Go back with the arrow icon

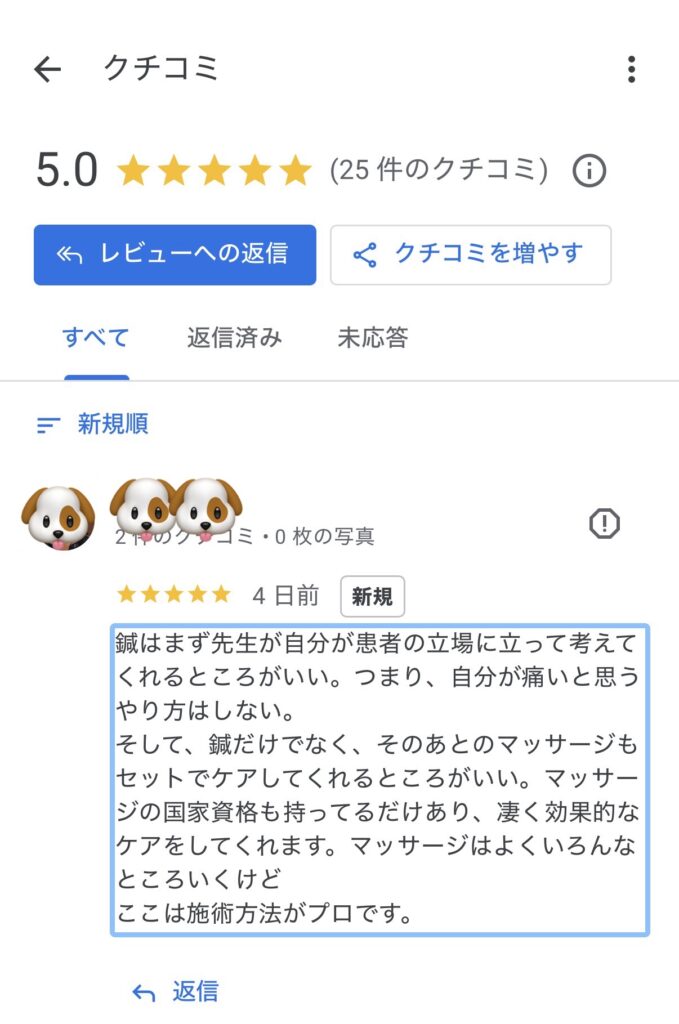click(x=47, y=69)
